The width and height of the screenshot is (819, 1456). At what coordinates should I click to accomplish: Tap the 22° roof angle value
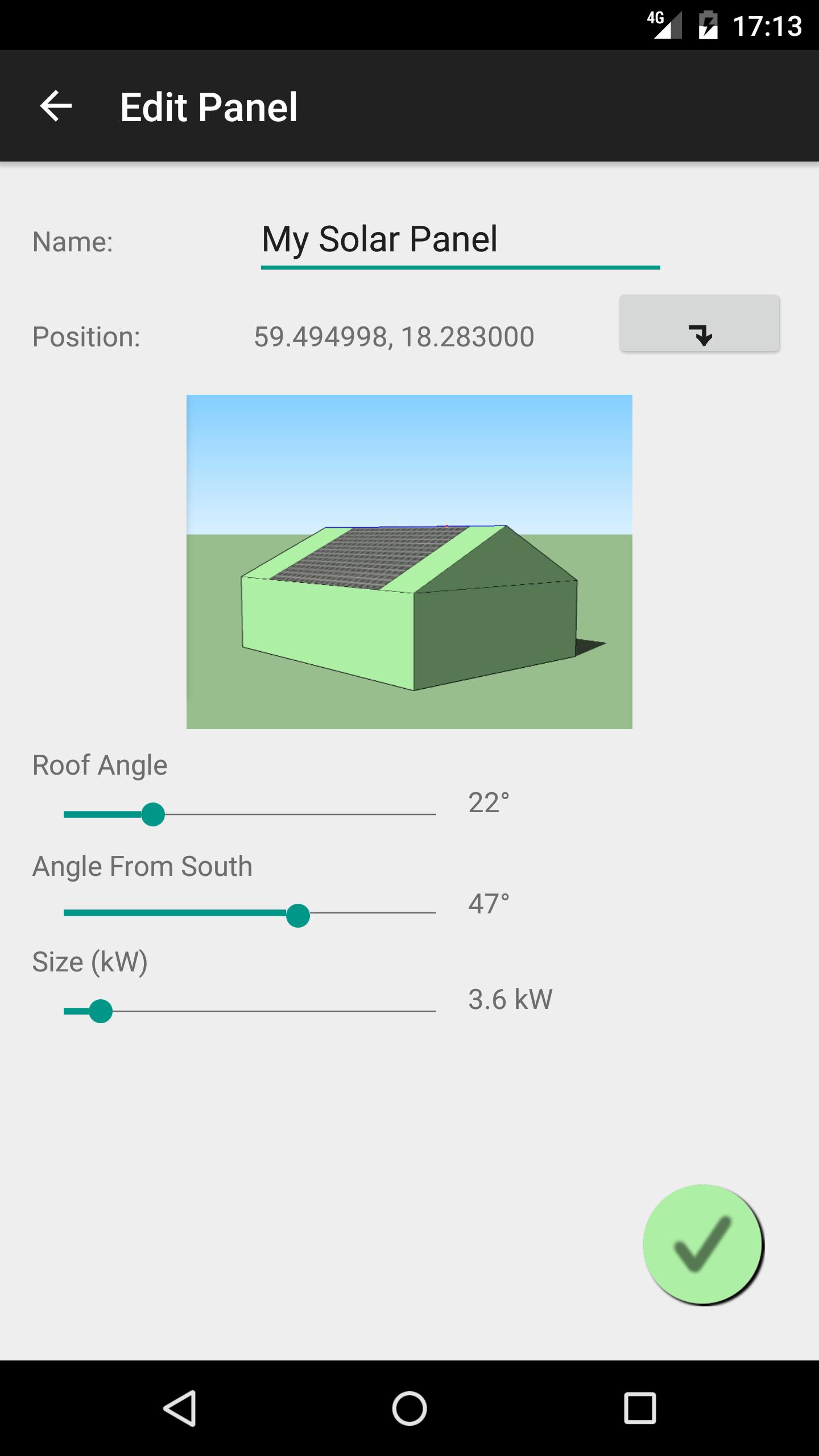489,804
